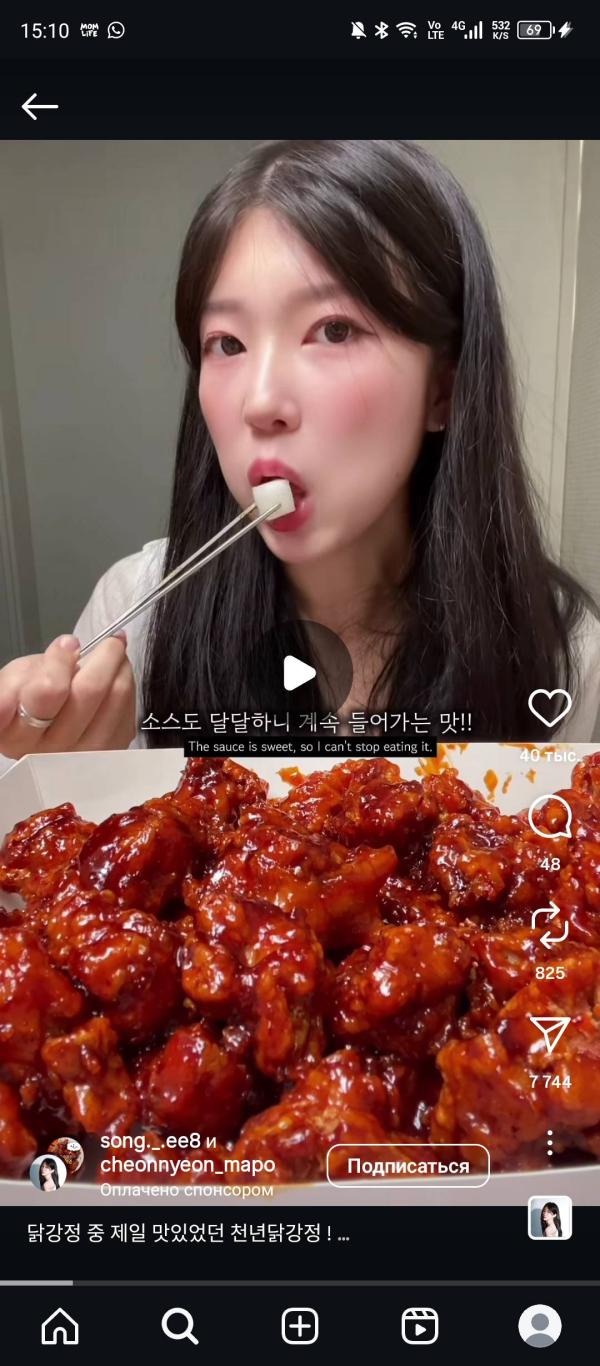Image resolution: width=600 pixels, height=1366 pixels.
Task: Tap the Подписаться follow button
Action: tap(408, 1166)
